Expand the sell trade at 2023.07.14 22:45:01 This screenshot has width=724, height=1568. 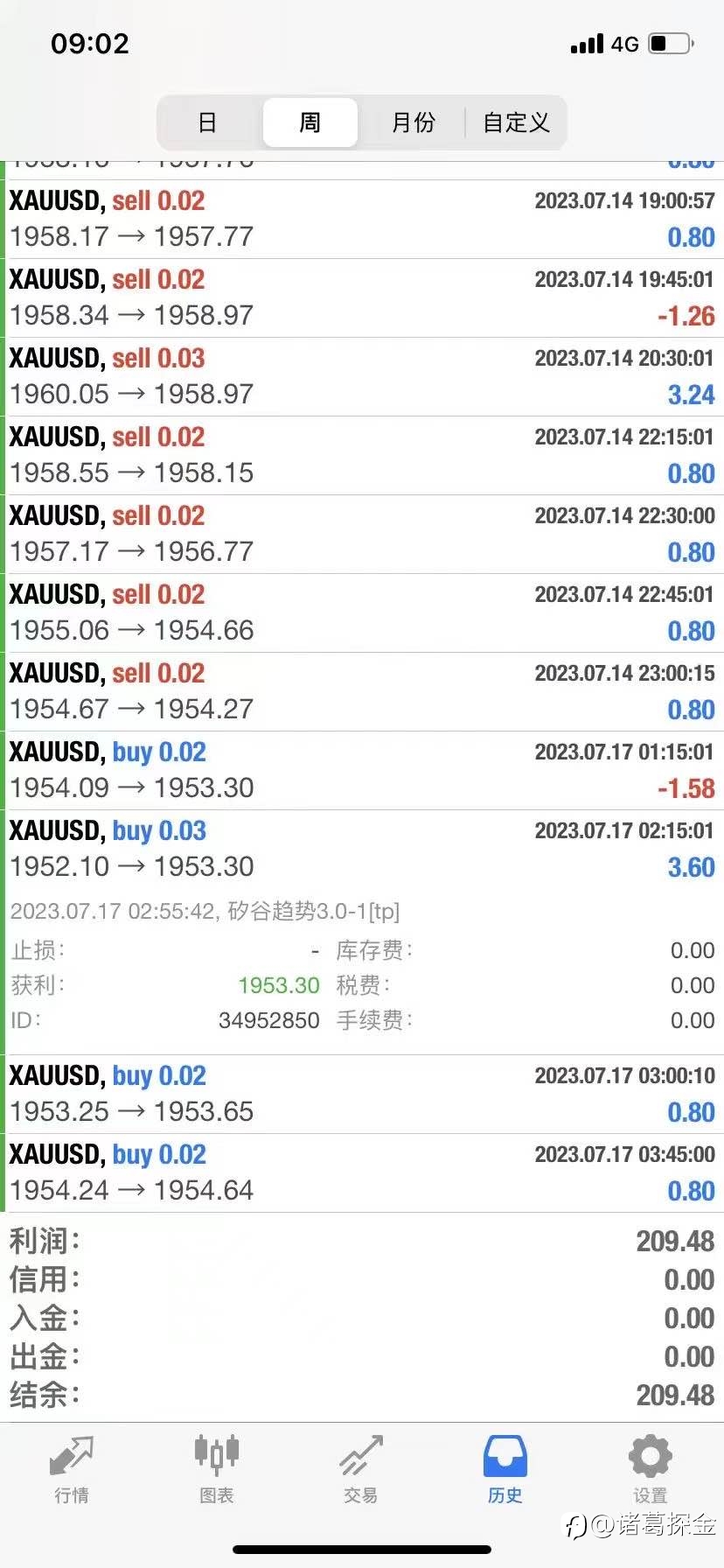pyautogui.click(x=362, y=612)
